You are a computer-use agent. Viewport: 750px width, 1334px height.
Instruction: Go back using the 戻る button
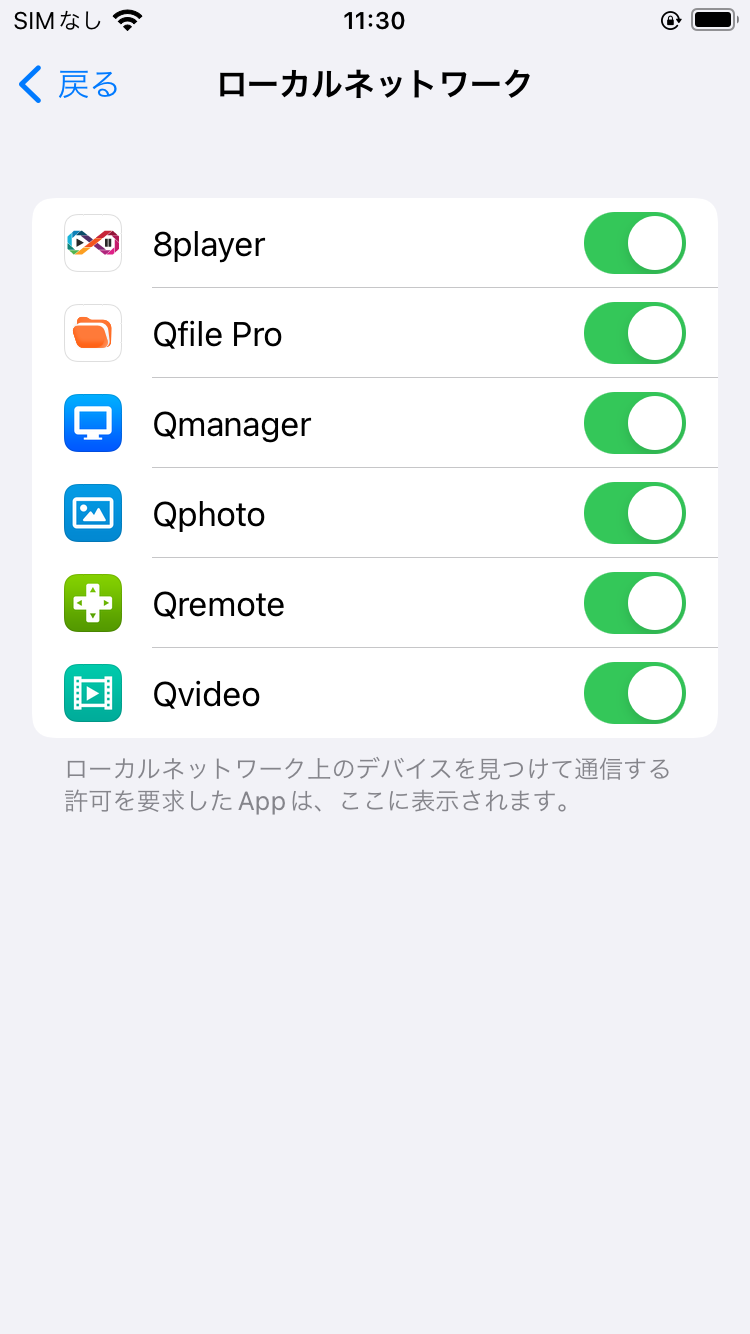70,85
